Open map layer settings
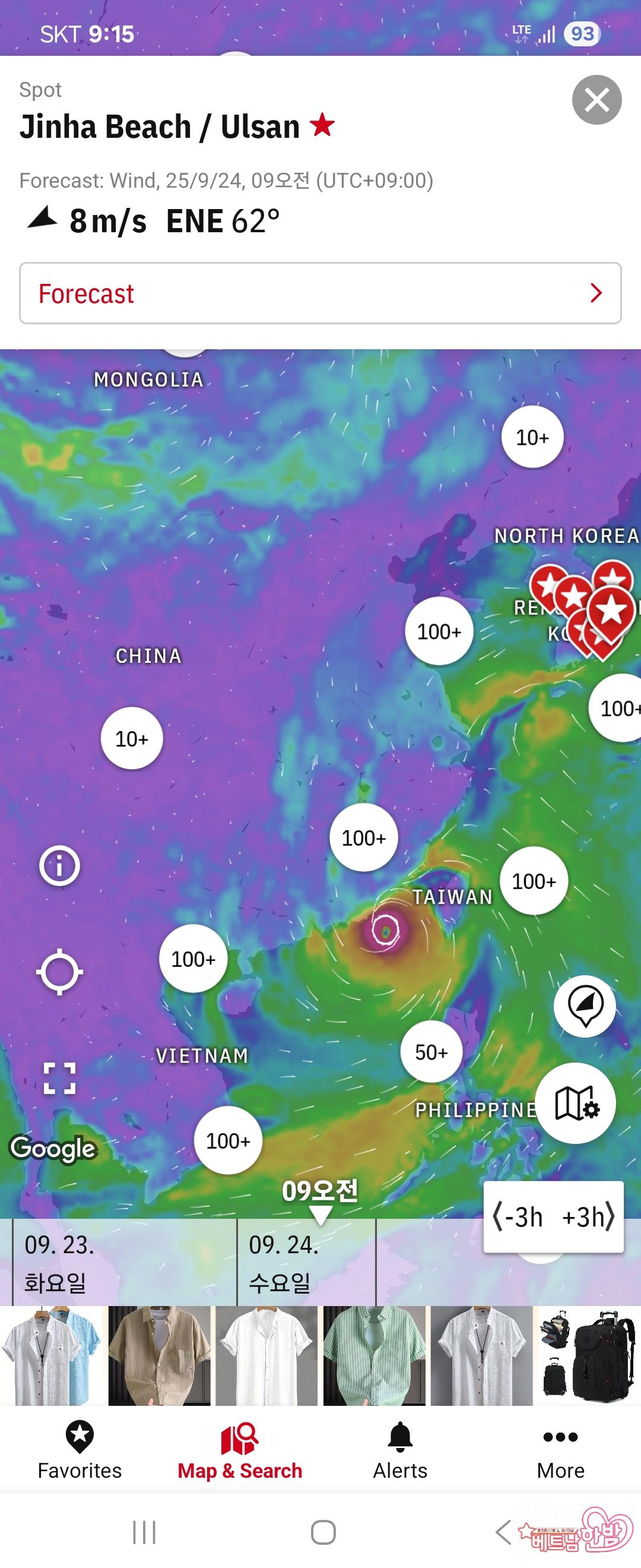Viewport: 641px width, 1568px height. coord(576,1102)
